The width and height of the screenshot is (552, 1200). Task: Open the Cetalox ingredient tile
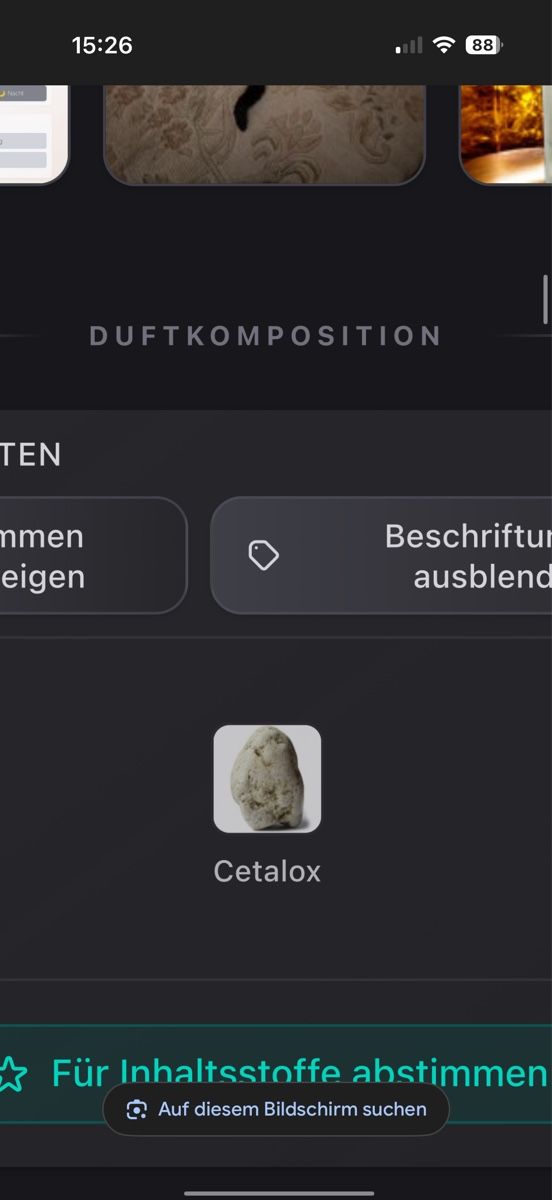point(267,805)
